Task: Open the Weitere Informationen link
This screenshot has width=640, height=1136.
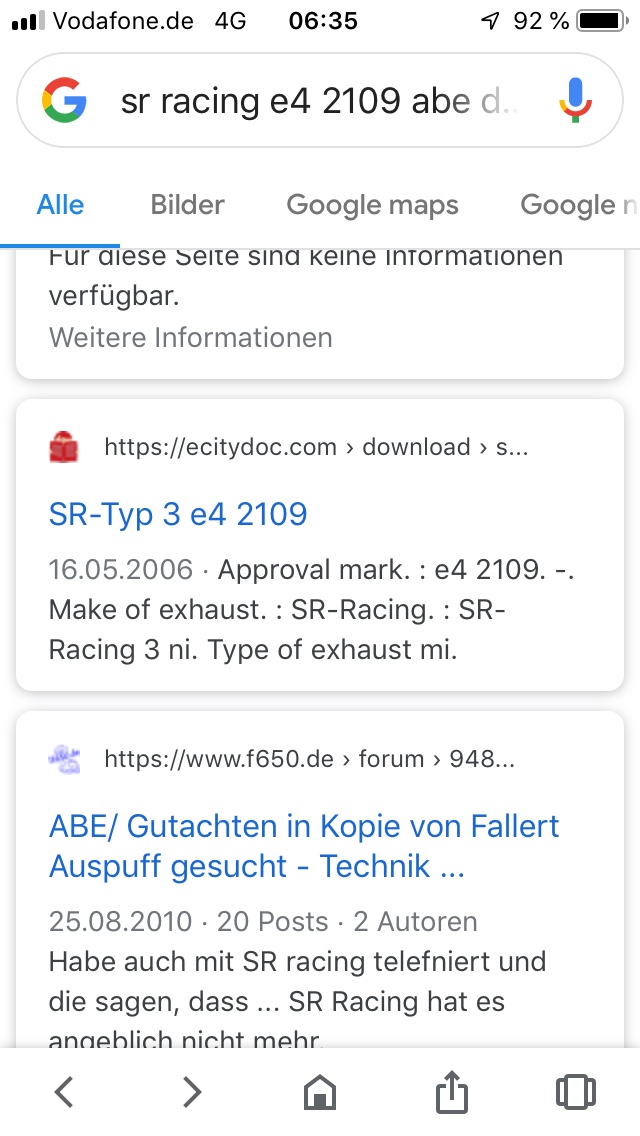Action: click(190, 337)
